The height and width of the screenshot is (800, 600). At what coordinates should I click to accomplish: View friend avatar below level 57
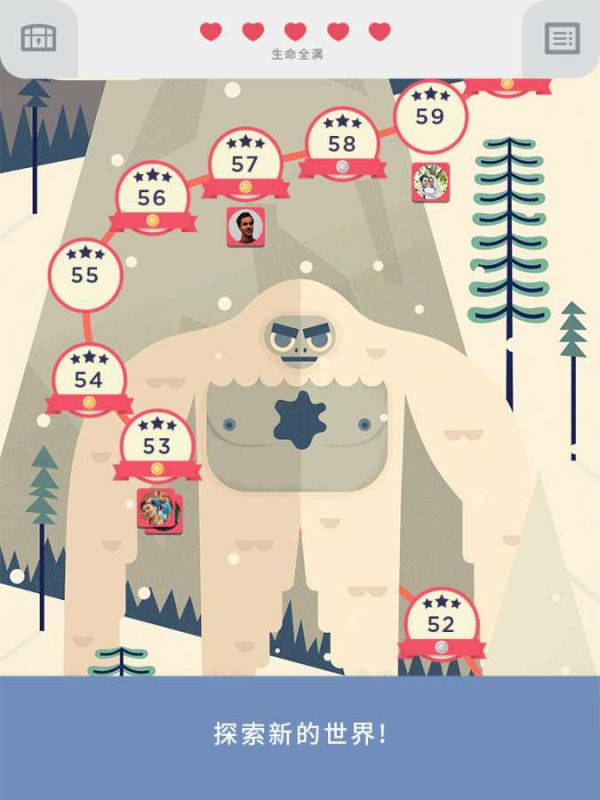coord(246,226)
